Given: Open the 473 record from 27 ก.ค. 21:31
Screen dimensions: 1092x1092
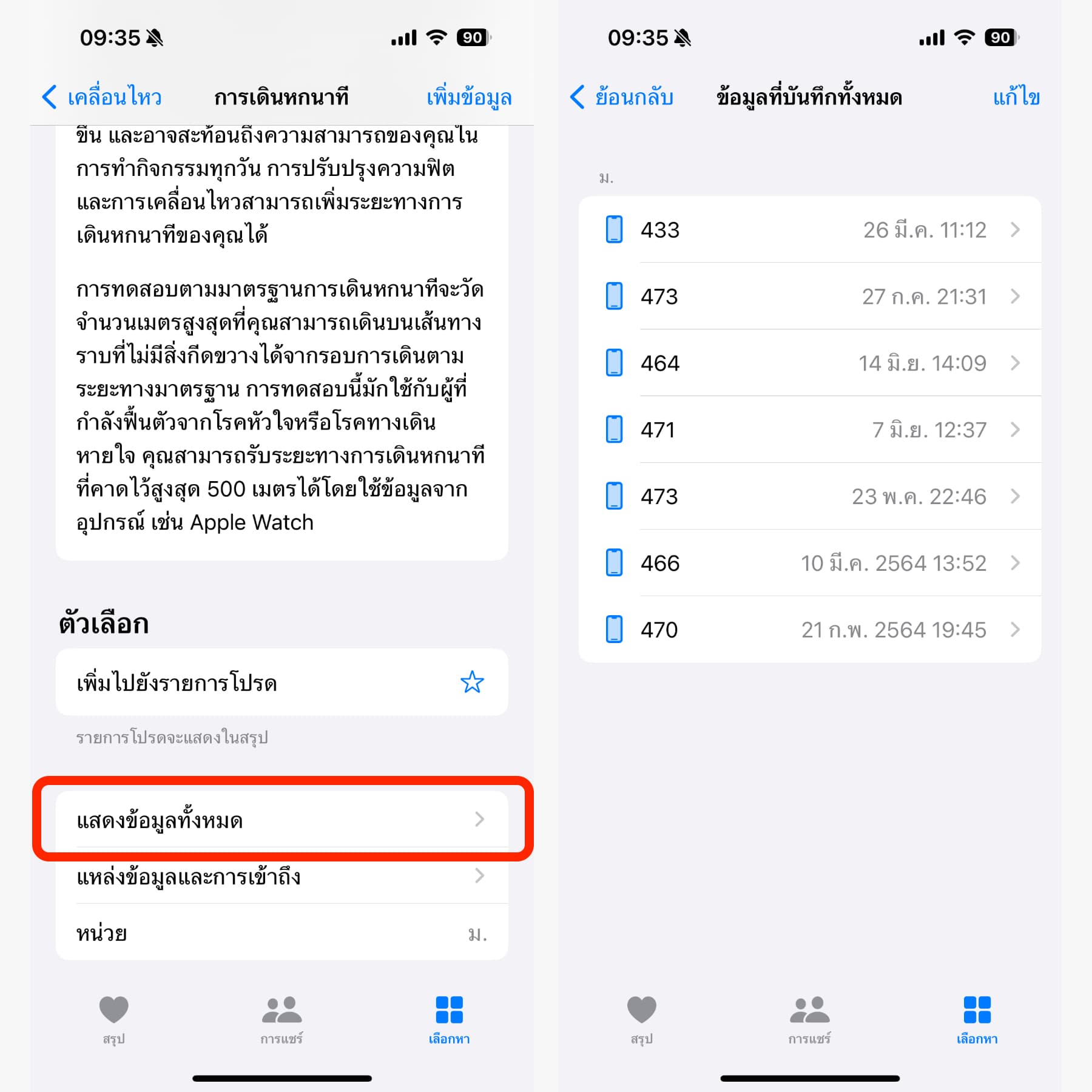Looking at the screenshot, I should [809, 297].
